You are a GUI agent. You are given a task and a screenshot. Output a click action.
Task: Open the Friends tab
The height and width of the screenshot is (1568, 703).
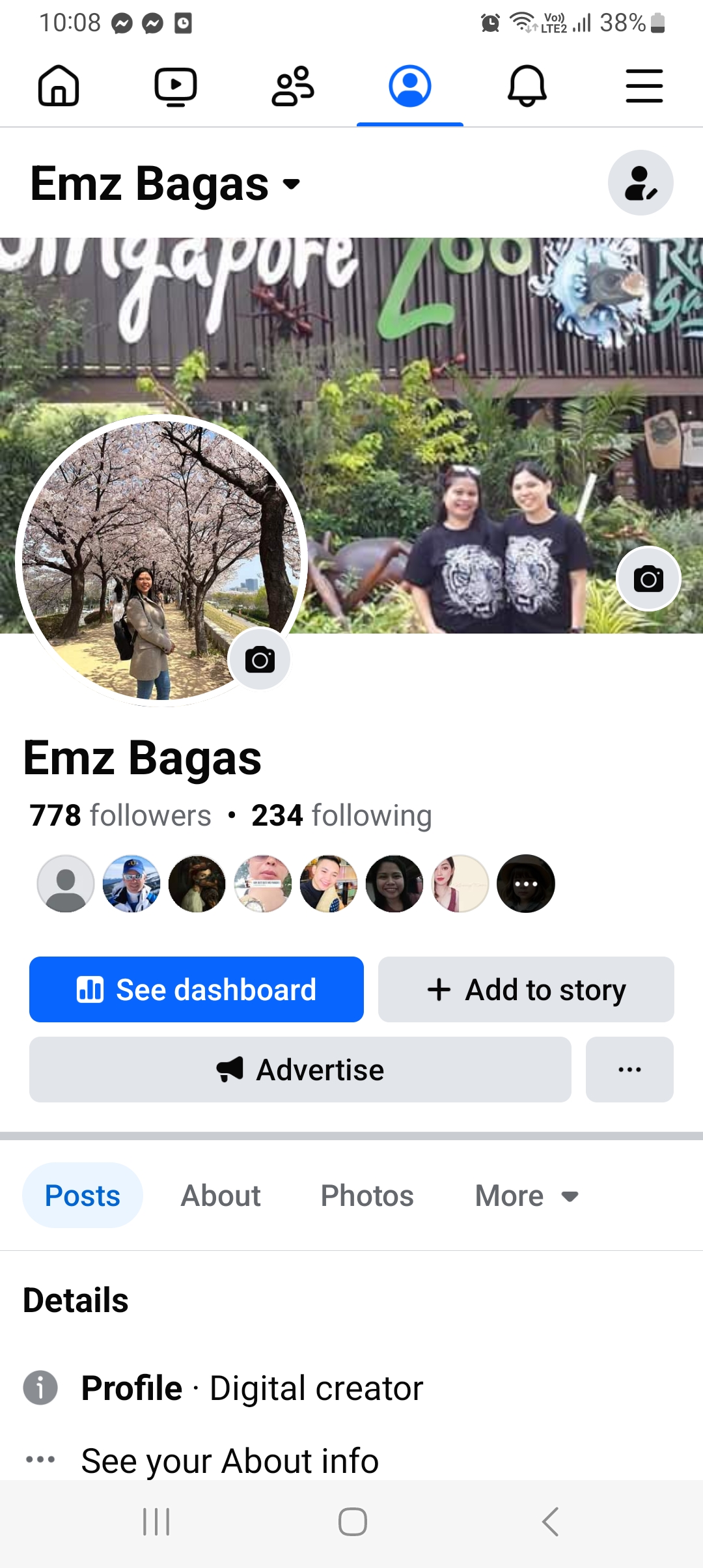tap(293, 86)
